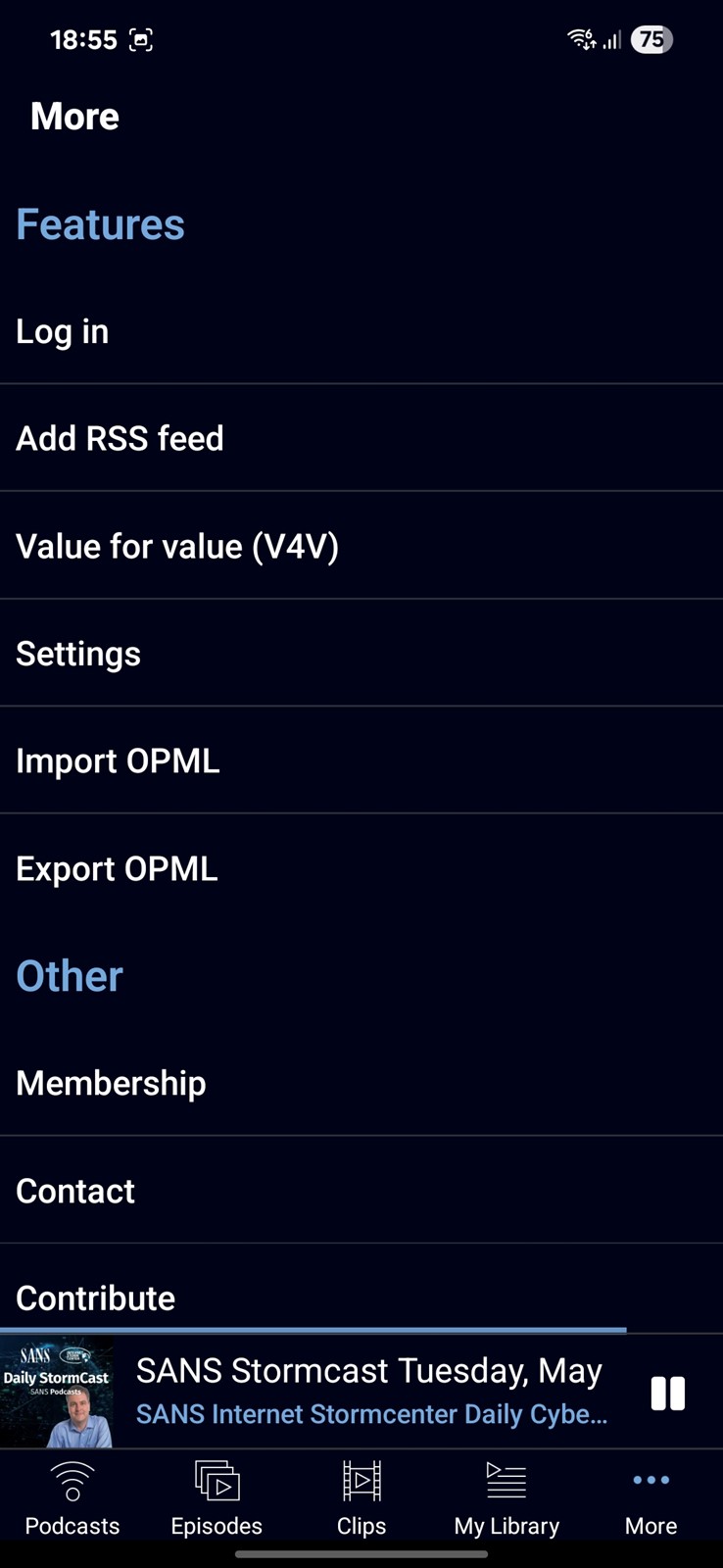Viewport: 723px width, 1568px height.
Task: Open the Contact row
Action: [x=361, y=1191]
